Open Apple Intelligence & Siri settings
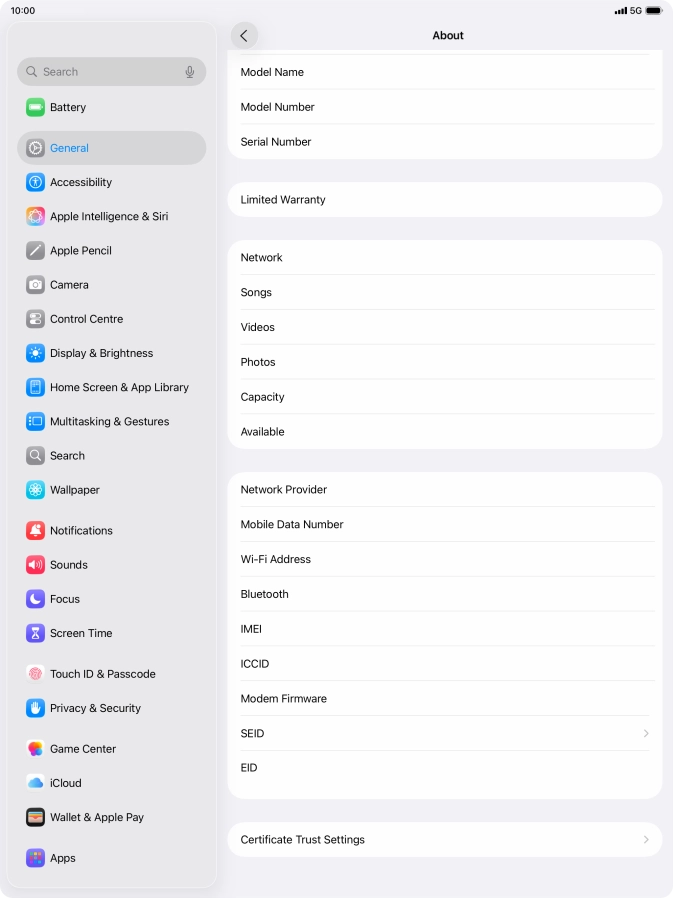Viewport: 673px width, 898px height. point(108,216)
